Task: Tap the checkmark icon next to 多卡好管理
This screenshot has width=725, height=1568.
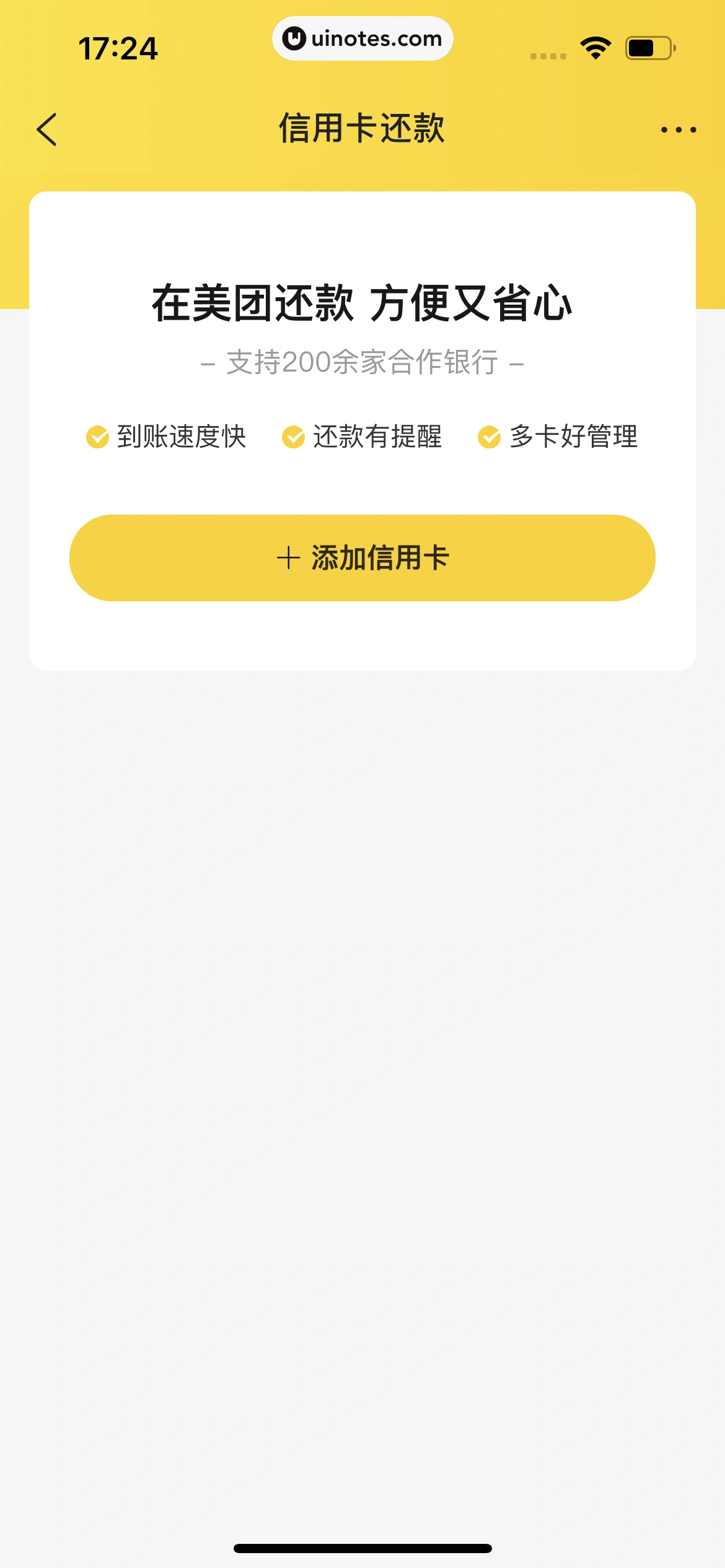Action: click(490, 438)
